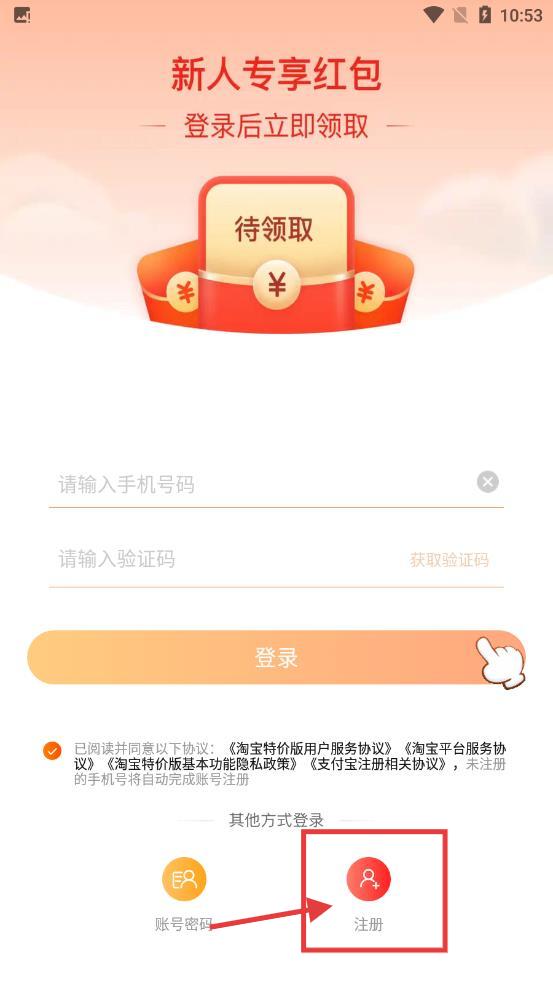Open 《淘宝特价版基本功能隐私政策》 link

(x=201, y=764)
